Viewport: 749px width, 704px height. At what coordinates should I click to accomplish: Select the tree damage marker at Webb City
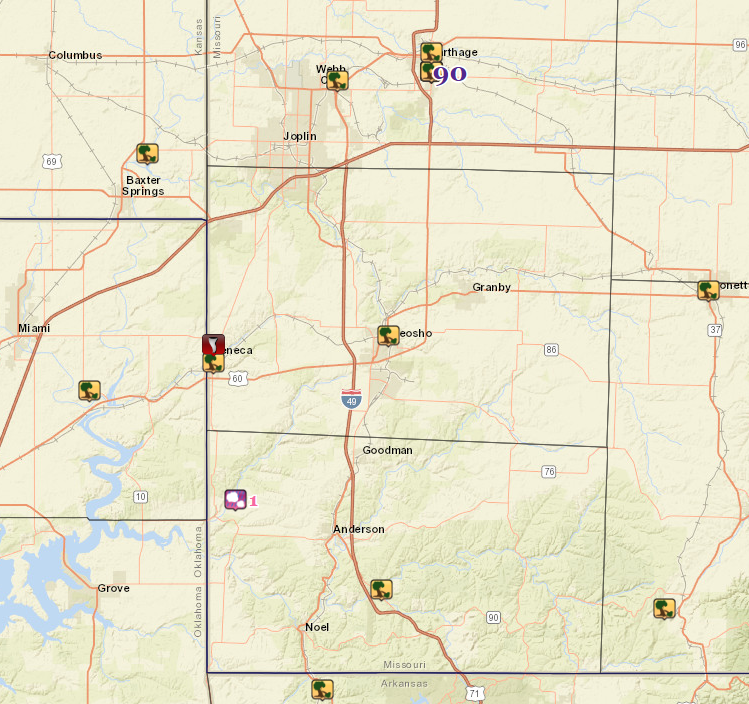tap(337, 80)
